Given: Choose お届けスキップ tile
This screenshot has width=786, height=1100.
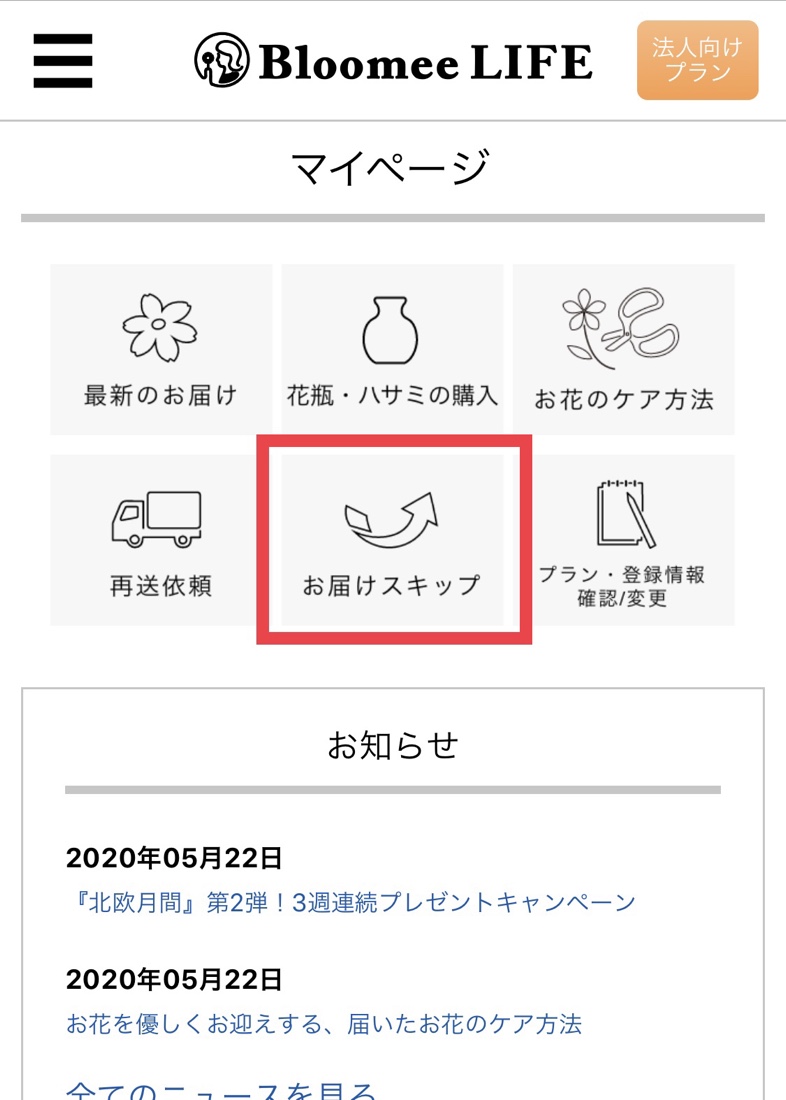Looking at the screenshot, I should [392, 540].
